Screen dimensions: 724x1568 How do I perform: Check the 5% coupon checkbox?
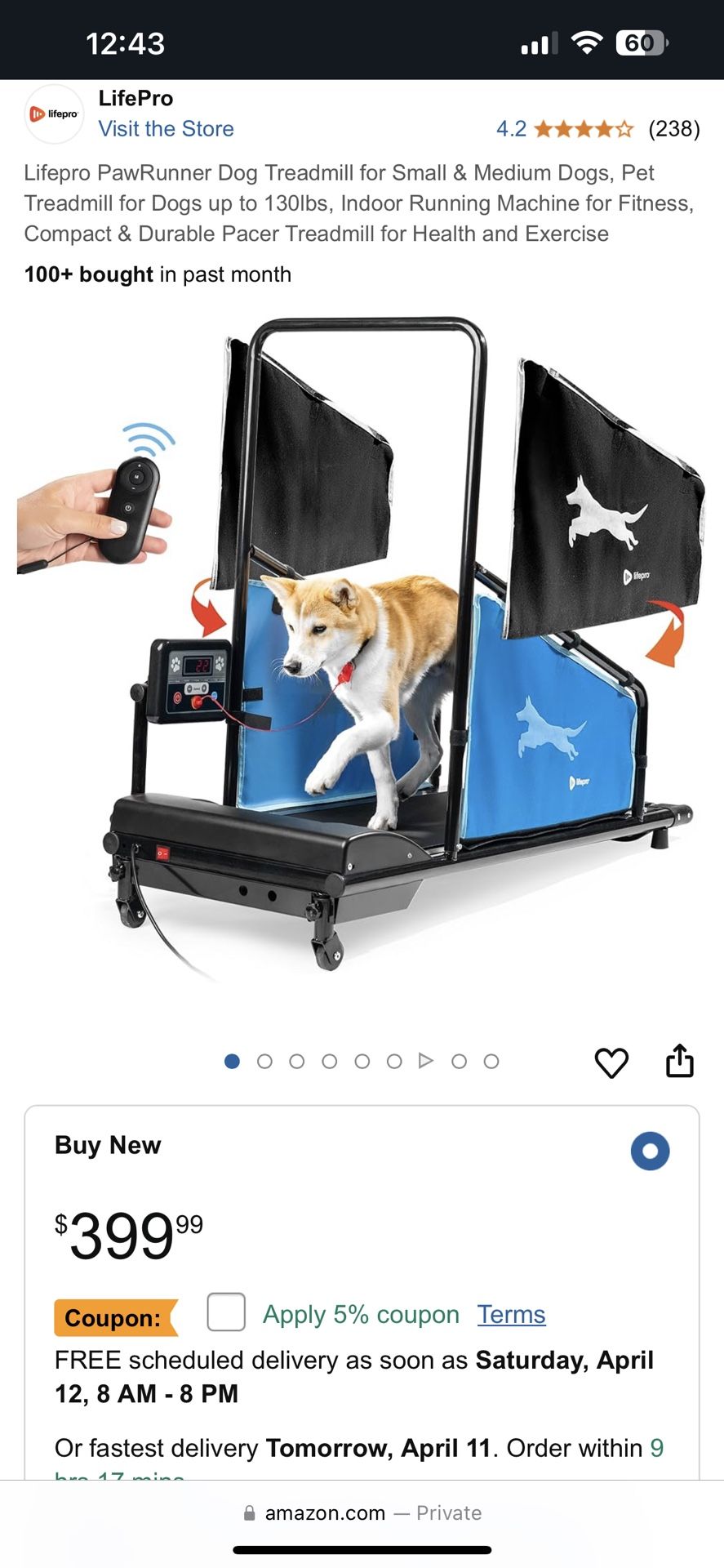[226, 1312]
